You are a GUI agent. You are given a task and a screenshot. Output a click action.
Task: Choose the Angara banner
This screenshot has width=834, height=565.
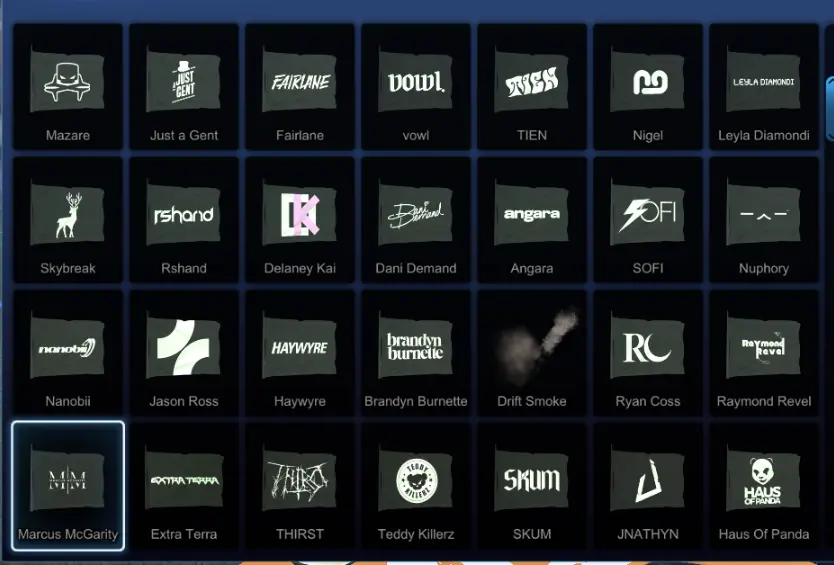pyautogui.click(x=532, y=219)
